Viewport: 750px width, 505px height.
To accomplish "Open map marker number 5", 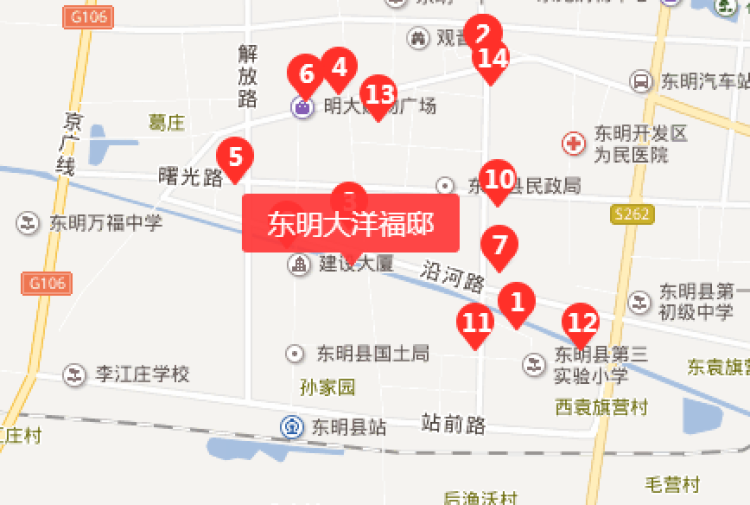I will [x=235, y=157].
